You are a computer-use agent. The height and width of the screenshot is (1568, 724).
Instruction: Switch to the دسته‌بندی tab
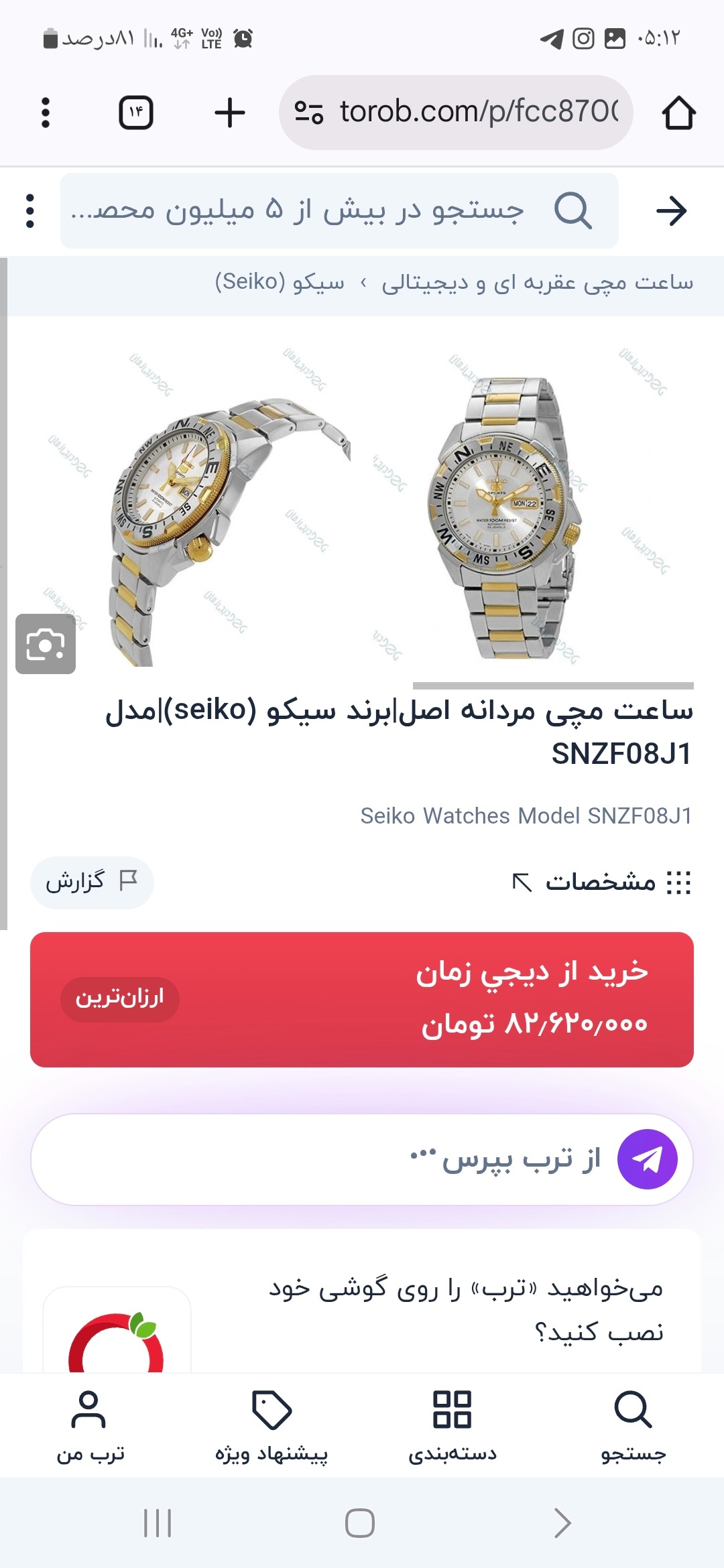pos(452,1425)
